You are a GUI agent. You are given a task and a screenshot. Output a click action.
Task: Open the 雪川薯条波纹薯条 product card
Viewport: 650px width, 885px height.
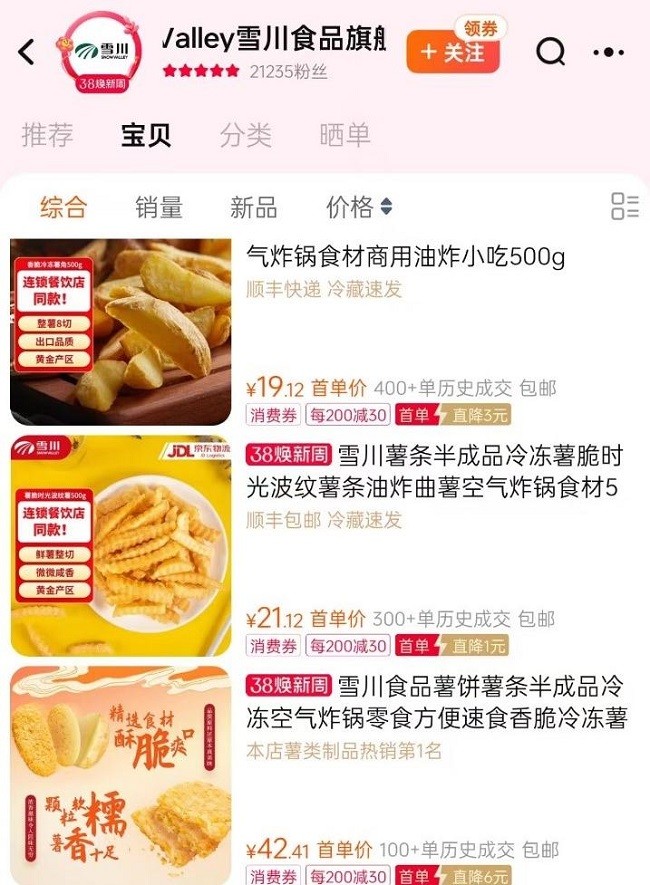coord(434,472)
